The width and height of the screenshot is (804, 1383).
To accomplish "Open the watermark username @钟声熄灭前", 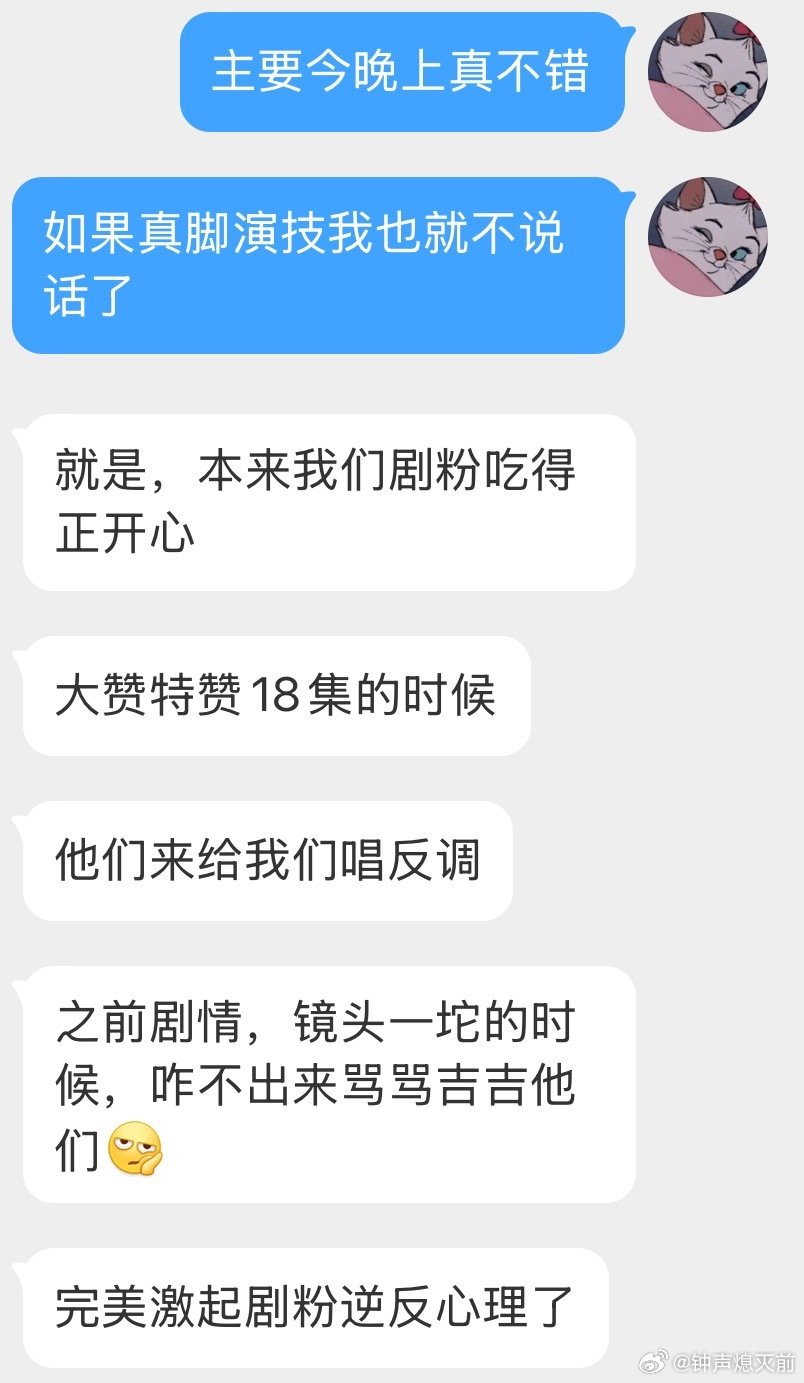I will [x=734, y=1362].
